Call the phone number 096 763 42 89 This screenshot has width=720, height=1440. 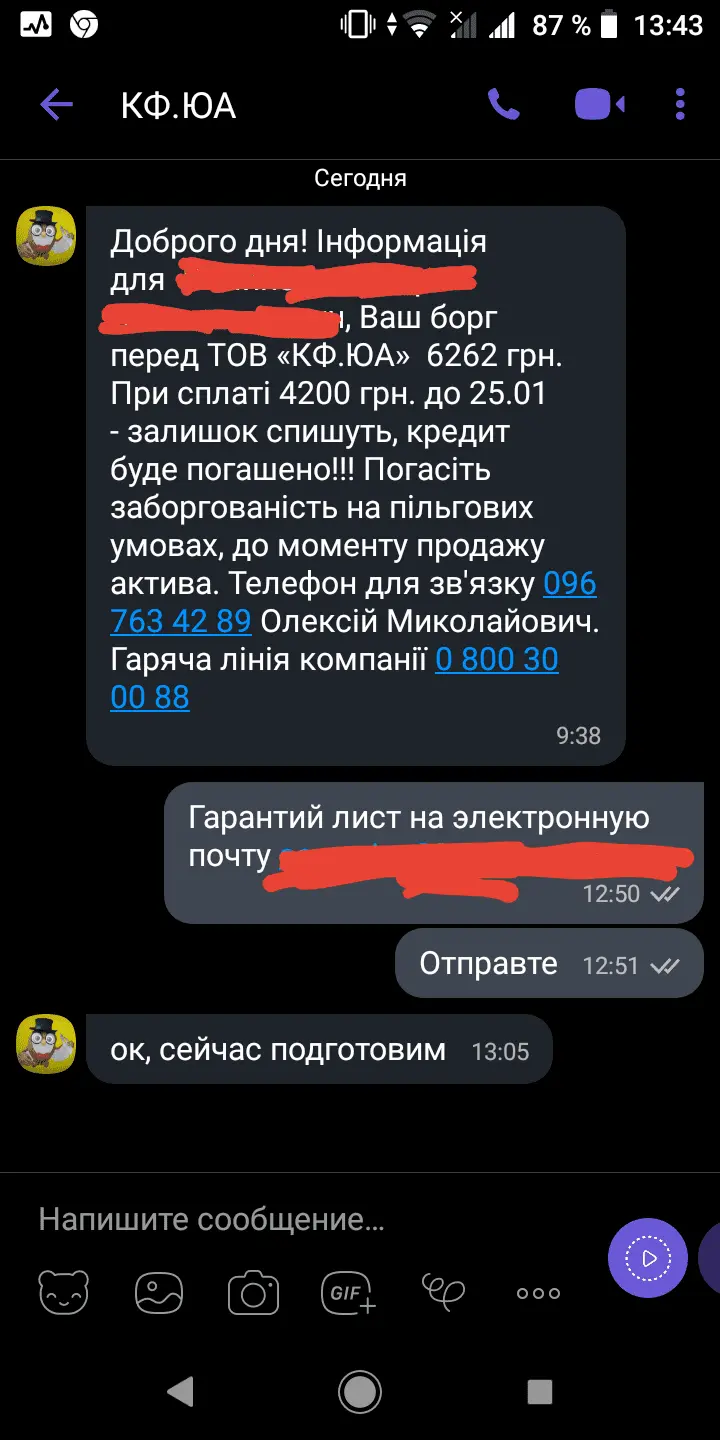[180, 621]
